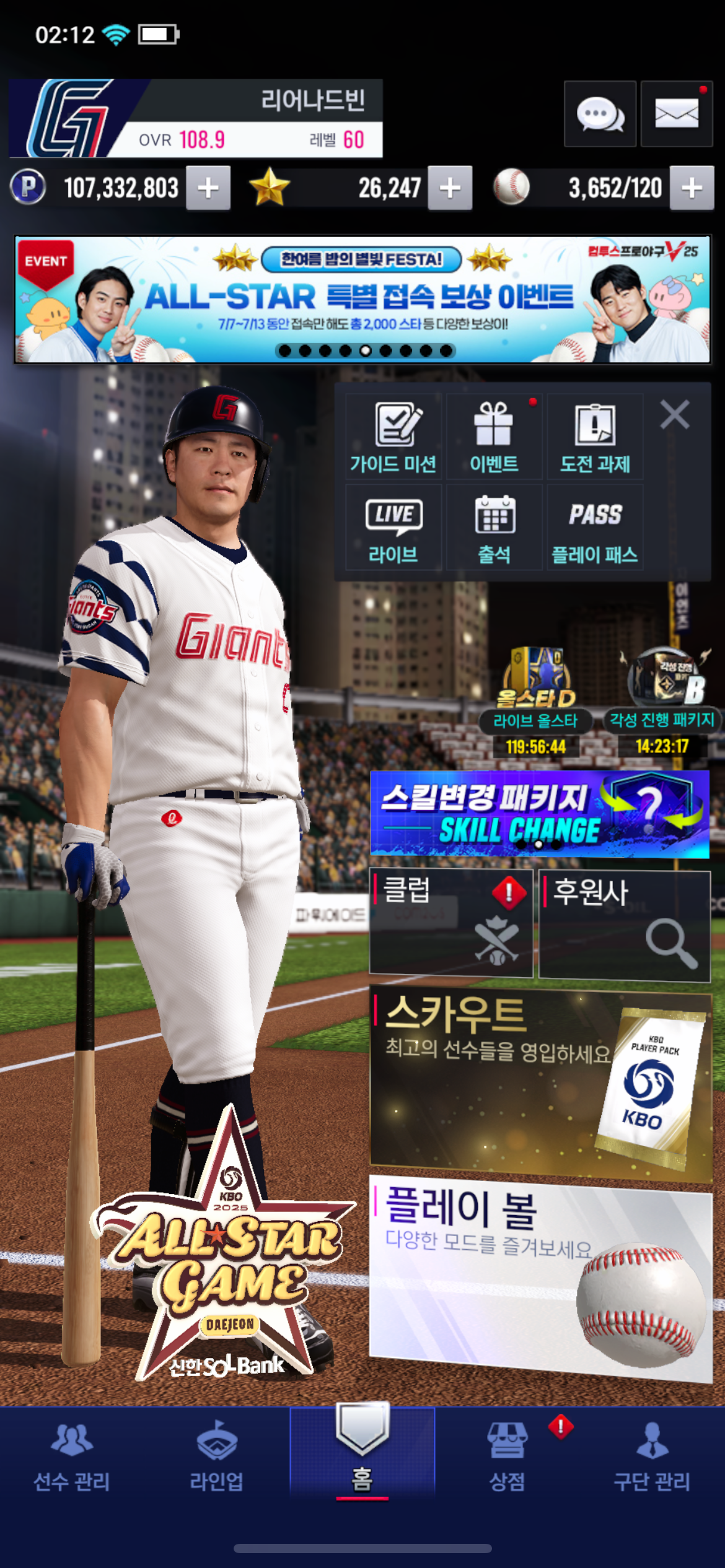The height and width of the screenshot is (1568, 725).
Task: Open the 이벤트 gift menu
Action: pos(494,437)
